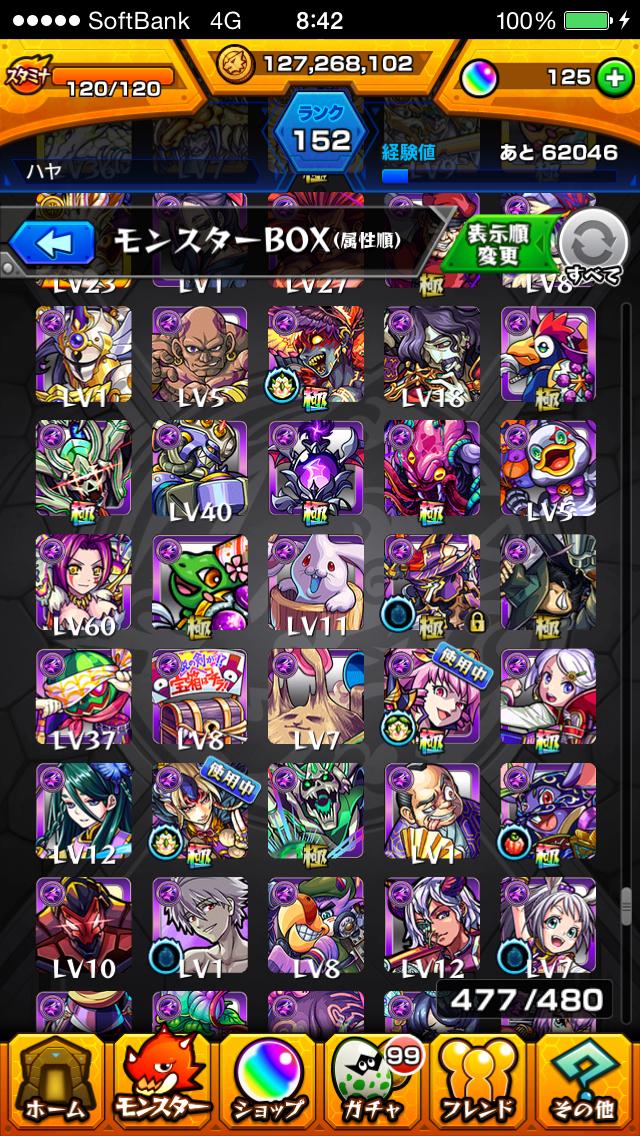640x1136 pixels.
Task: Select the LV18 dark-haired monster
Action: point(431,355)
